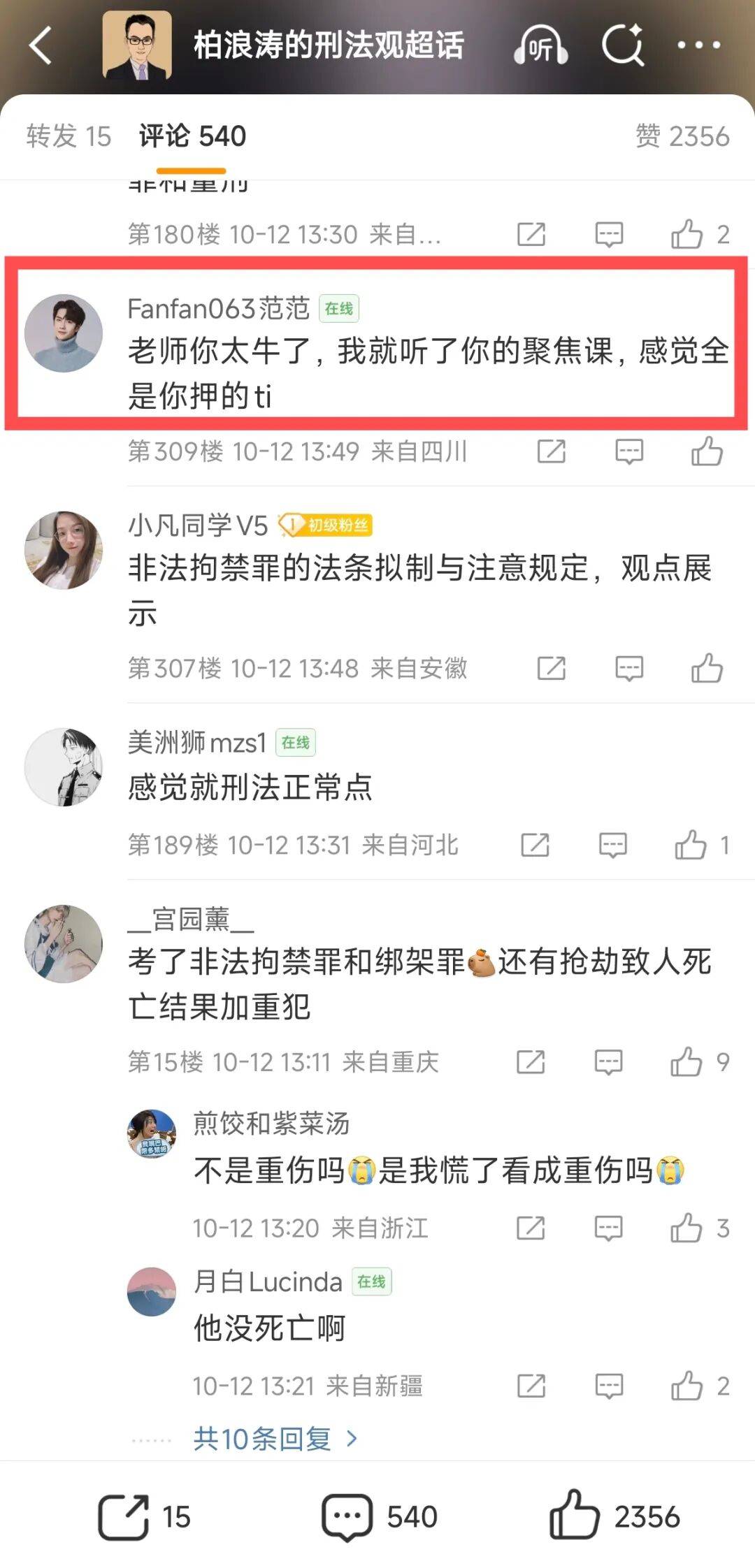The width and height of the screenshot is (755, 1568).
Task: Open the three-dot overflow menu
Action: pos(699,45)
